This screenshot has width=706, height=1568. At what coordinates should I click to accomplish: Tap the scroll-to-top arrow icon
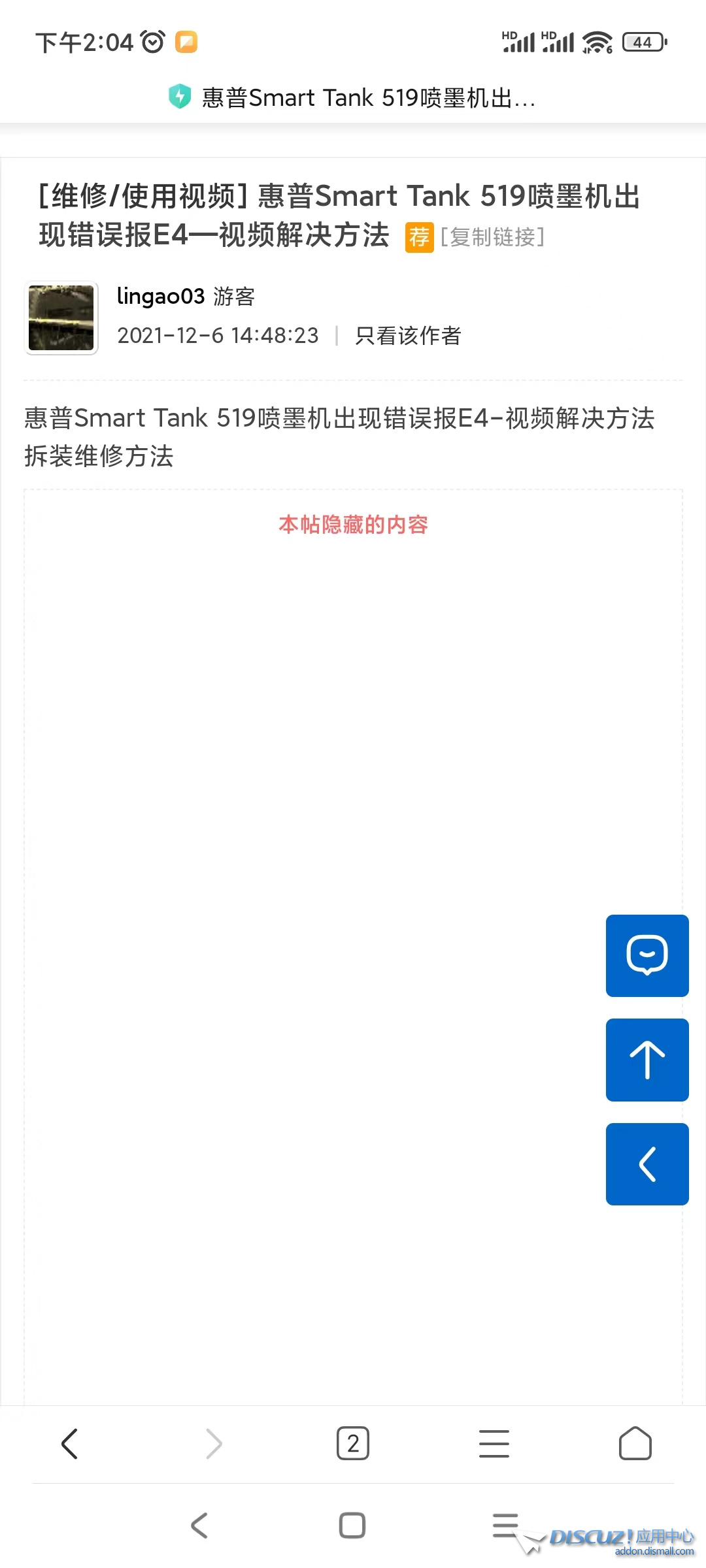tap(647, 1060)
